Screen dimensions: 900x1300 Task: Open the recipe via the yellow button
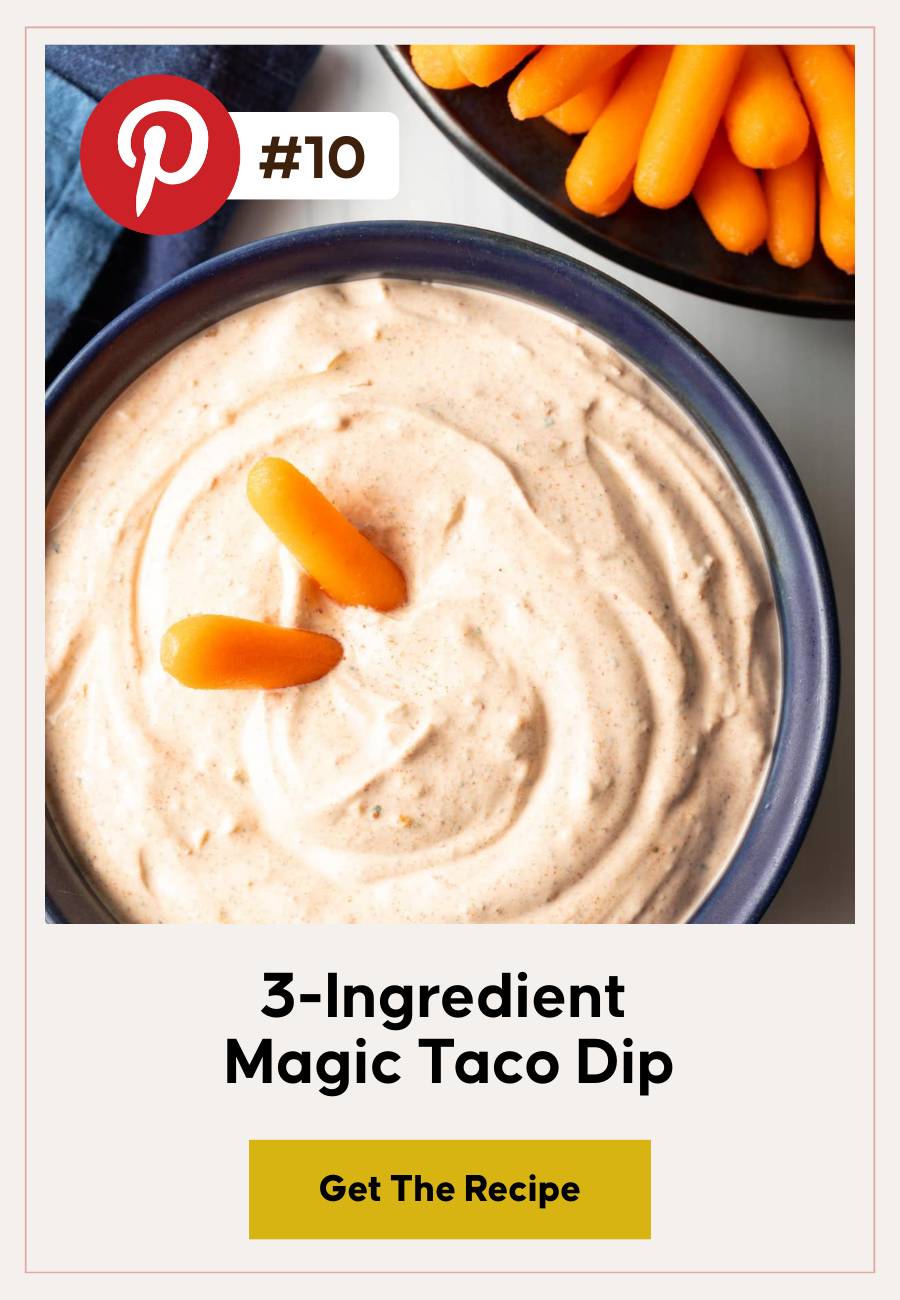point(448,1191)
